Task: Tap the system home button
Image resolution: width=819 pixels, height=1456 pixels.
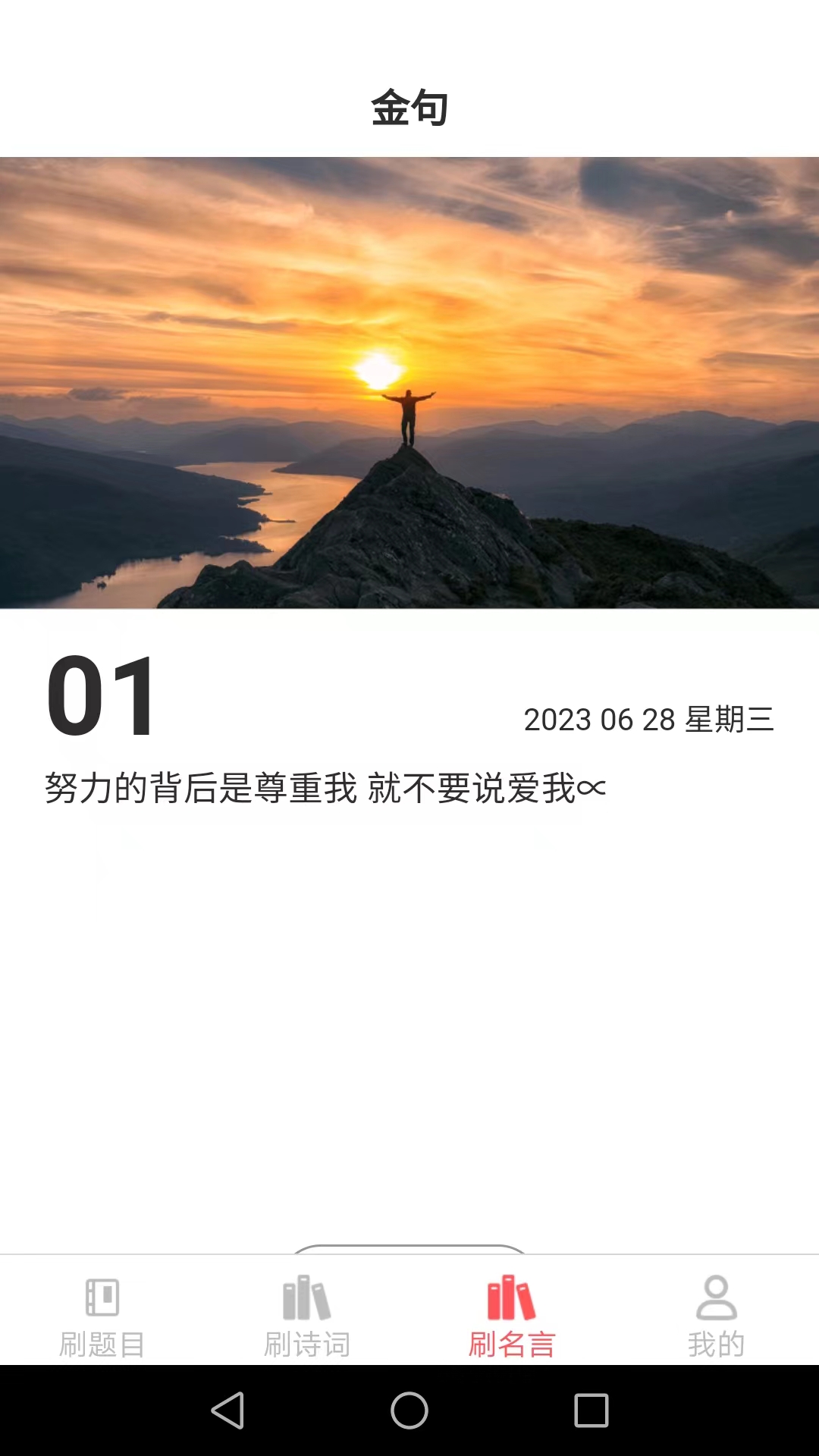Action: coord(409,1410)
